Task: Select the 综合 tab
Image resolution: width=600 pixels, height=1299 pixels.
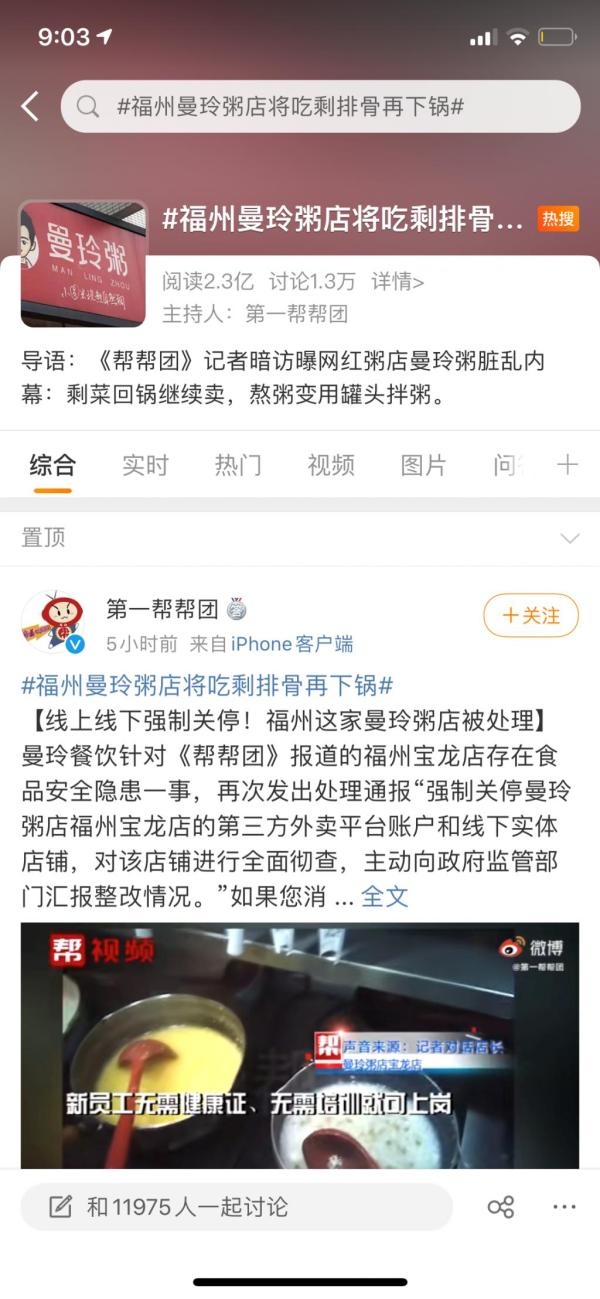Action: (52, 465)
